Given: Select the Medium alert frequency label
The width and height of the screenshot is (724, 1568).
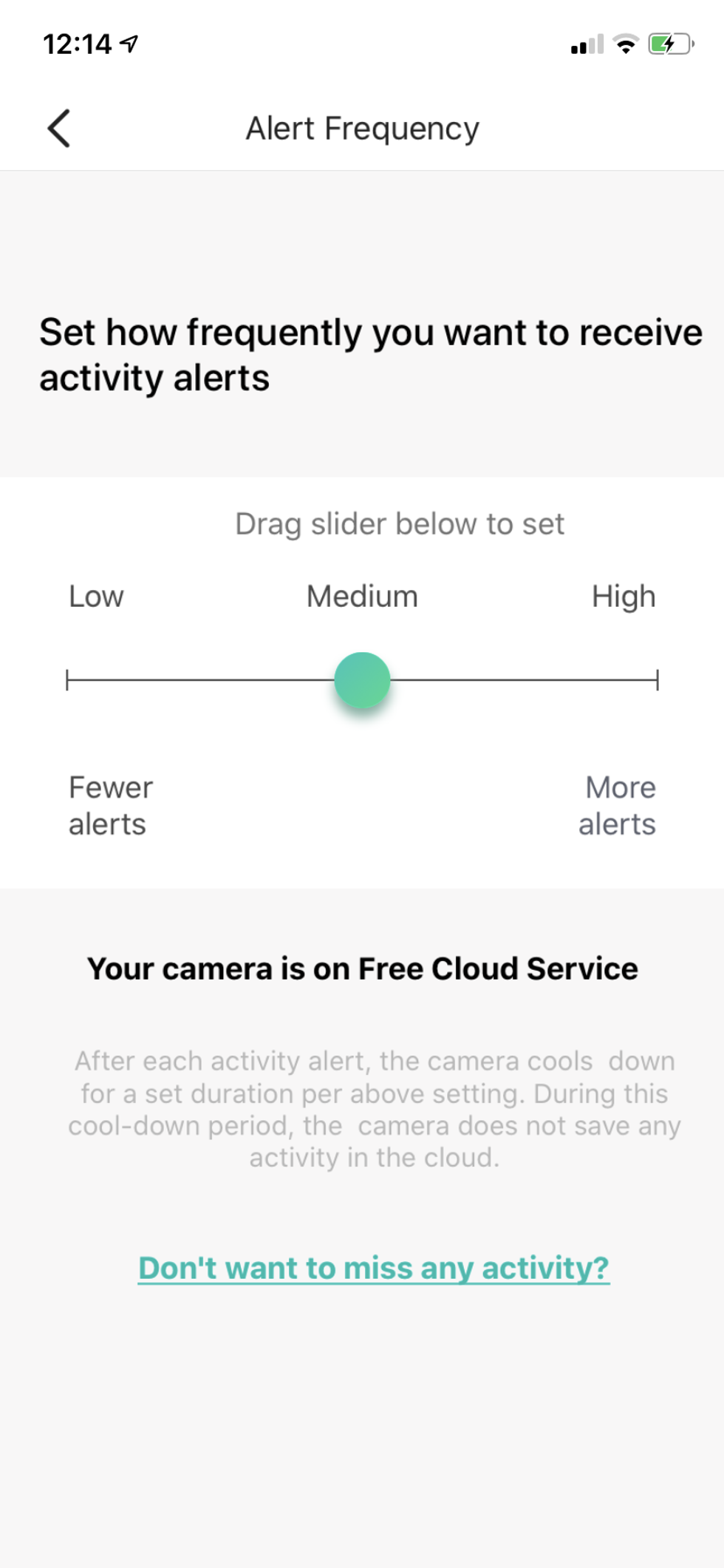Looking at the screenshot, I should [361, 596].
